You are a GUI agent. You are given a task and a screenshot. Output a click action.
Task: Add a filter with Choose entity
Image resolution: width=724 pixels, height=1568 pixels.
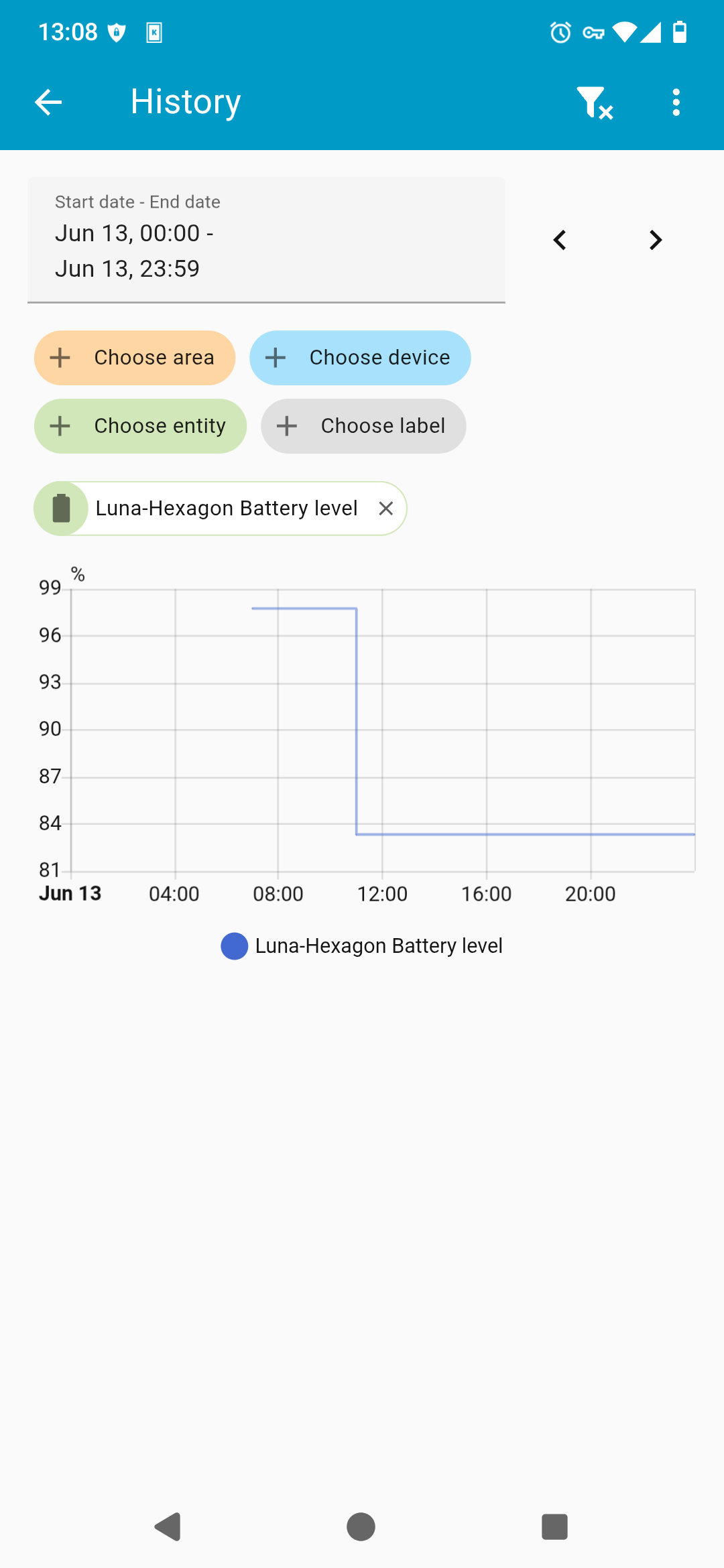click(x=140, y=426)
